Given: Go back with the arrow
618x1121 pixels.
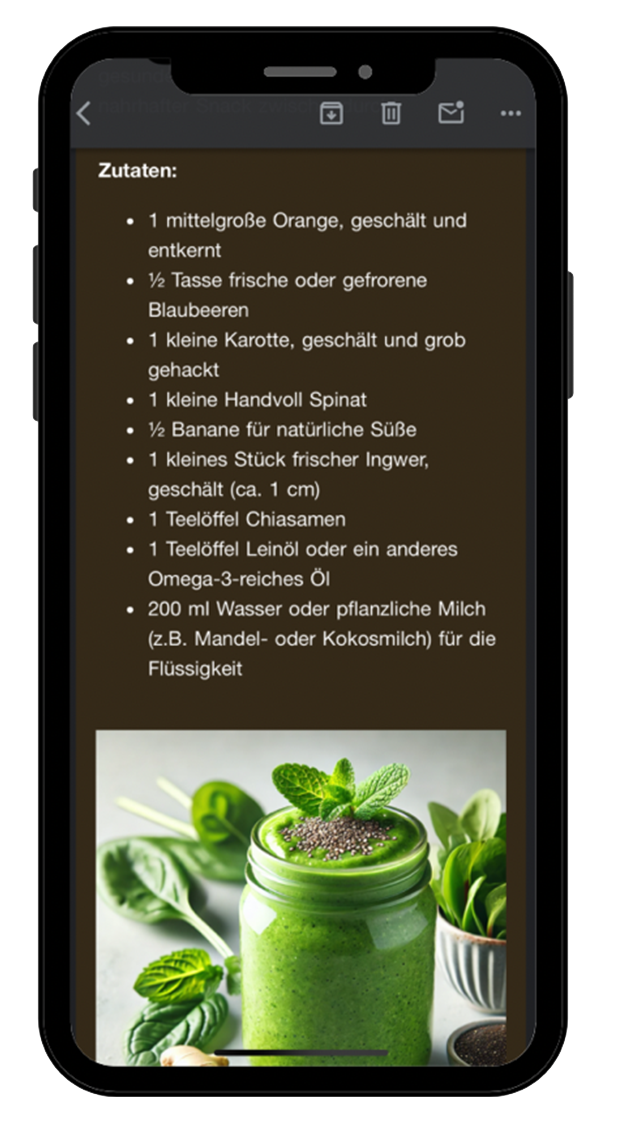Looking at the screenshot, I should 84,114.
